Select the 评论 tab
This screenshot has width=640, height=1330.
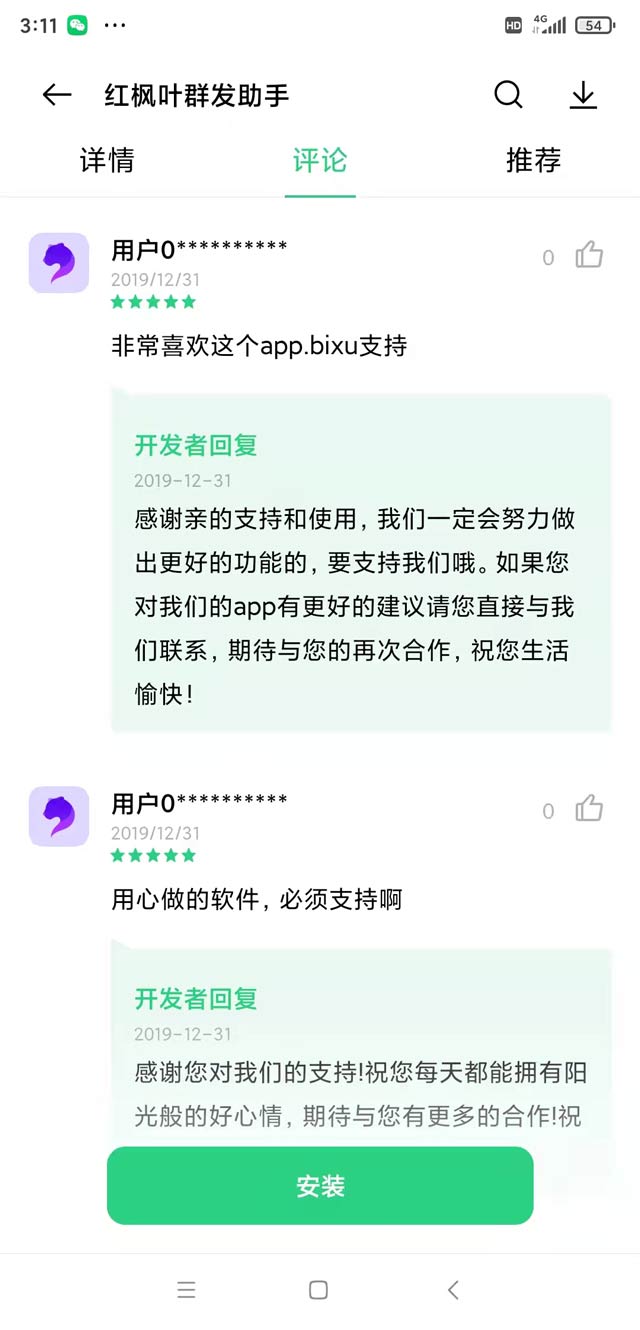tap(320, 160)
